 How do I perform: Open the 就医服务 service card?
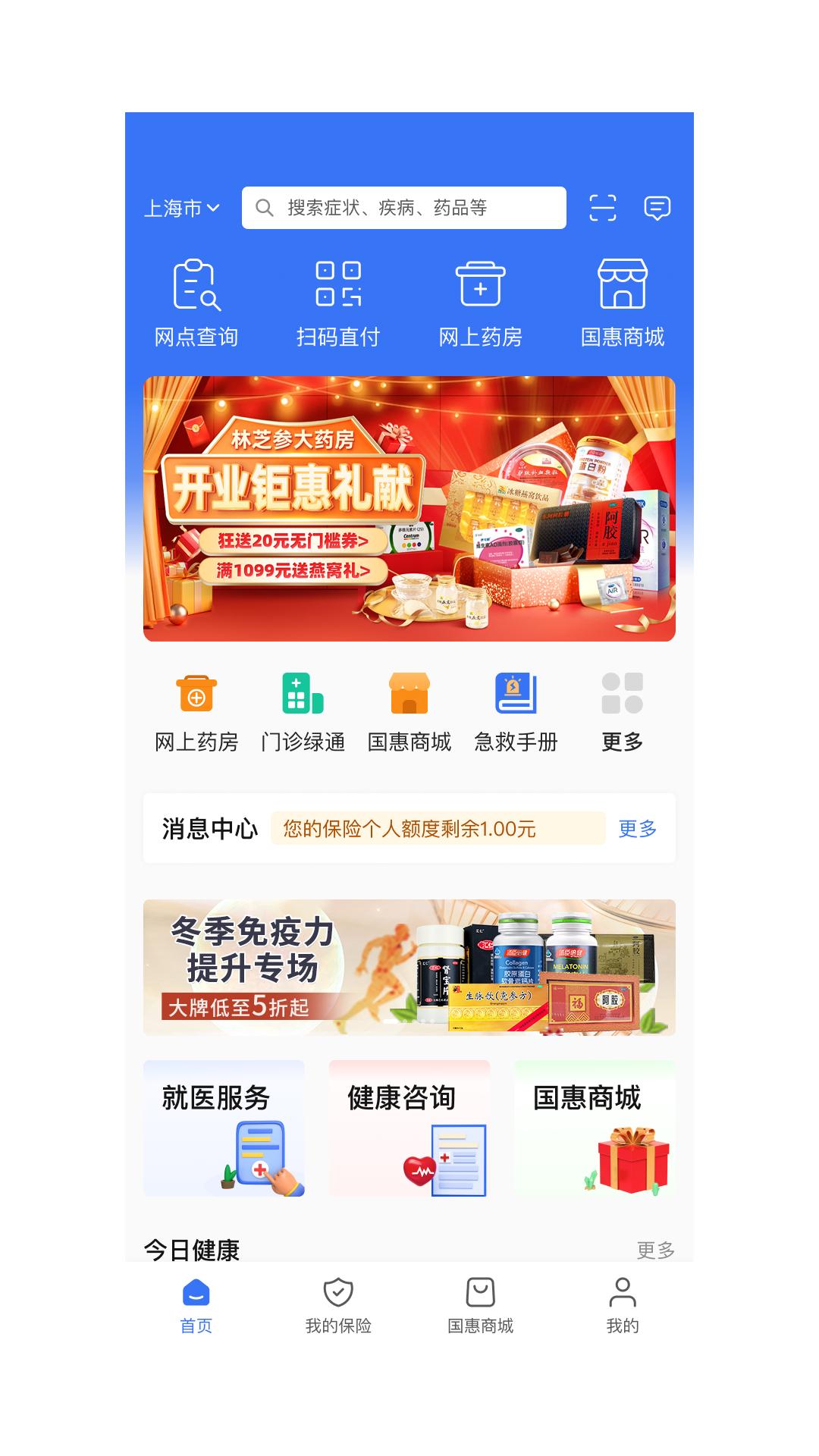pyautogui.click(x=226, y=1130)
